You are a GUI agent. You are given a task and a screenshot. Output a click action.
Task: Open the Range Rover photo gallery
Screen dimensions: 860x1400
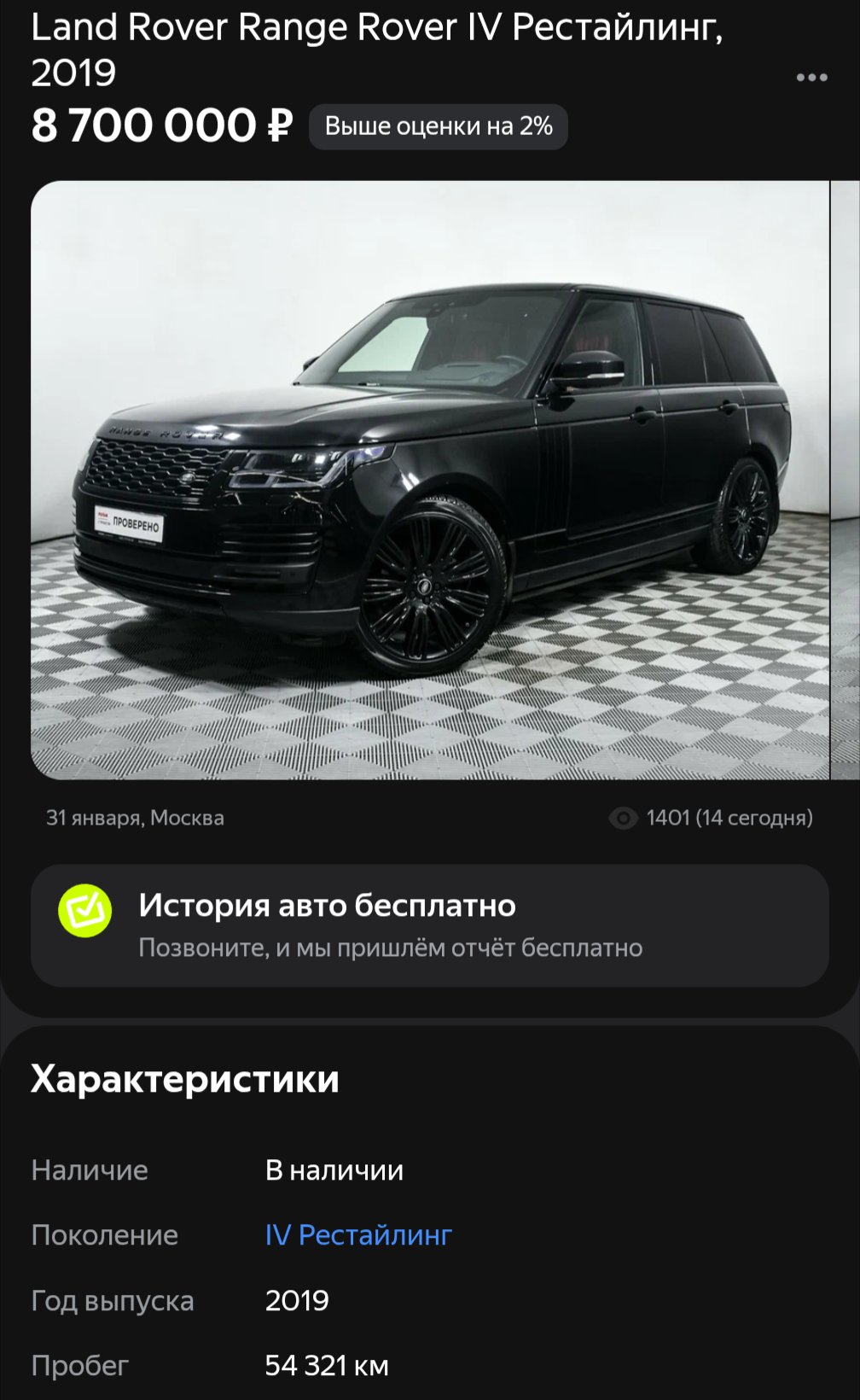coord(430,480)
